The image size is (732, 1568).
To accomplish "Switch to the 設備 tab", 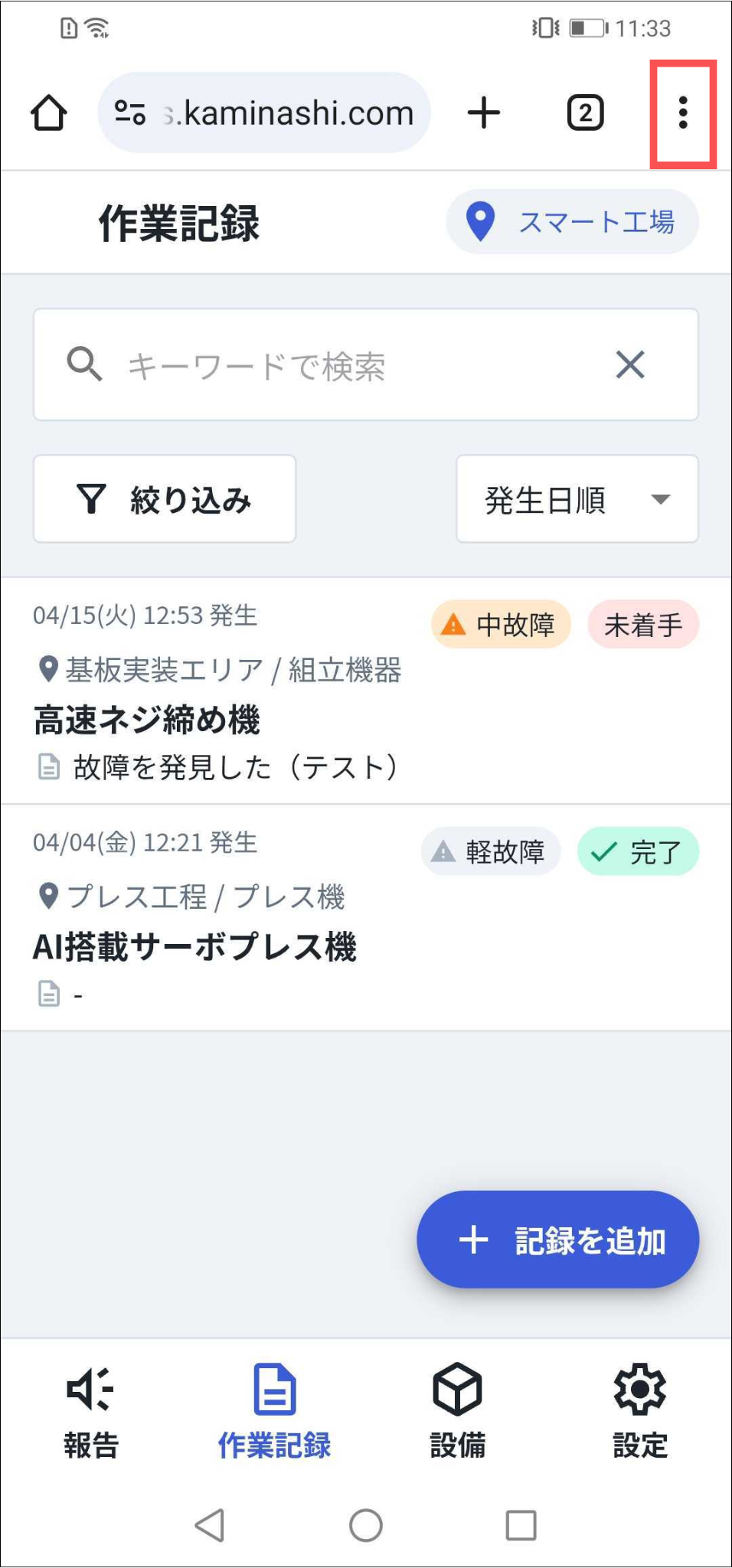I will click(x=457, y=1413).
